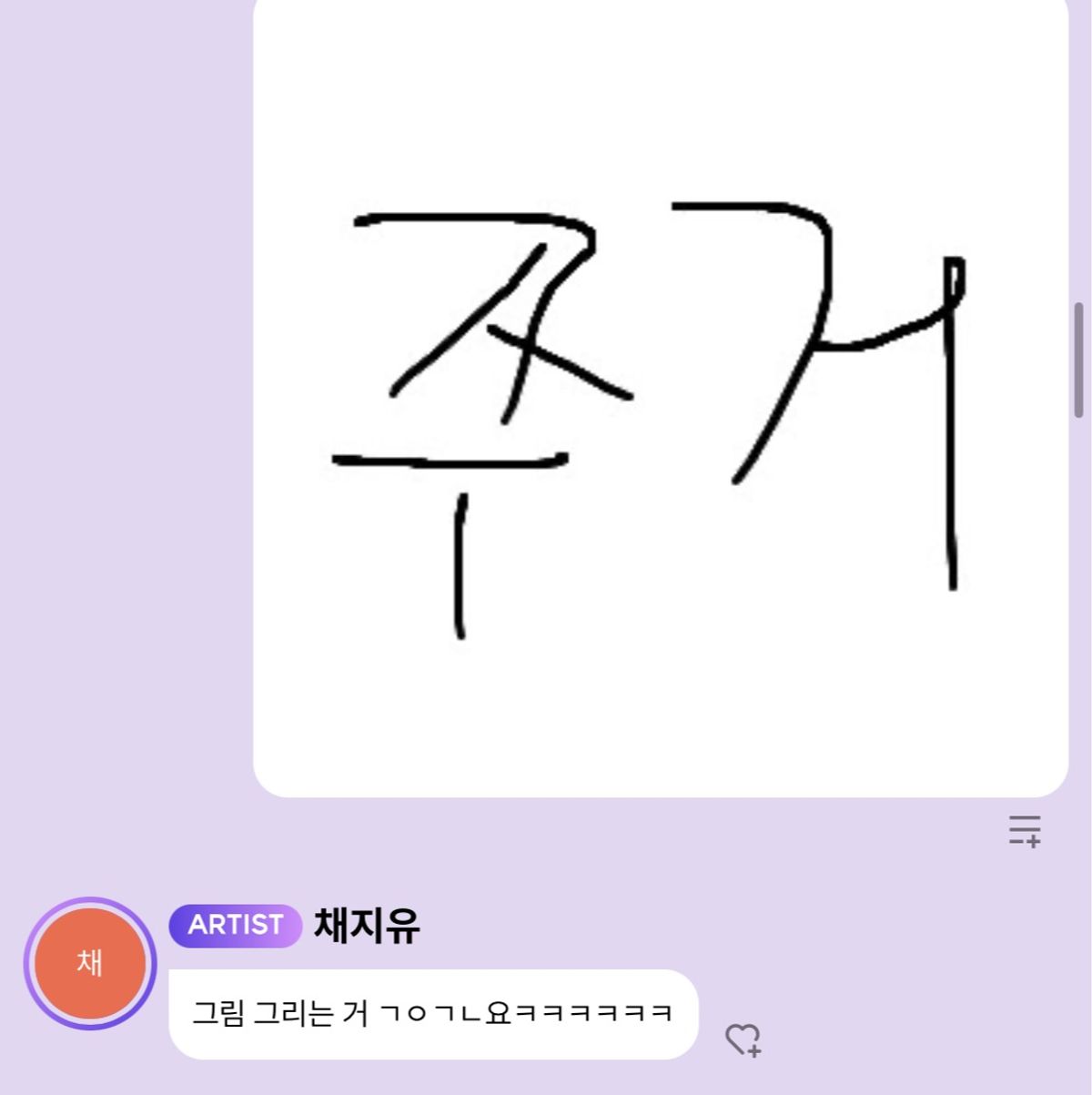The height and width of the screenshot is (1095, 1092).
Task: Open 채지유's profile avatar
Action: coord(89,963)
